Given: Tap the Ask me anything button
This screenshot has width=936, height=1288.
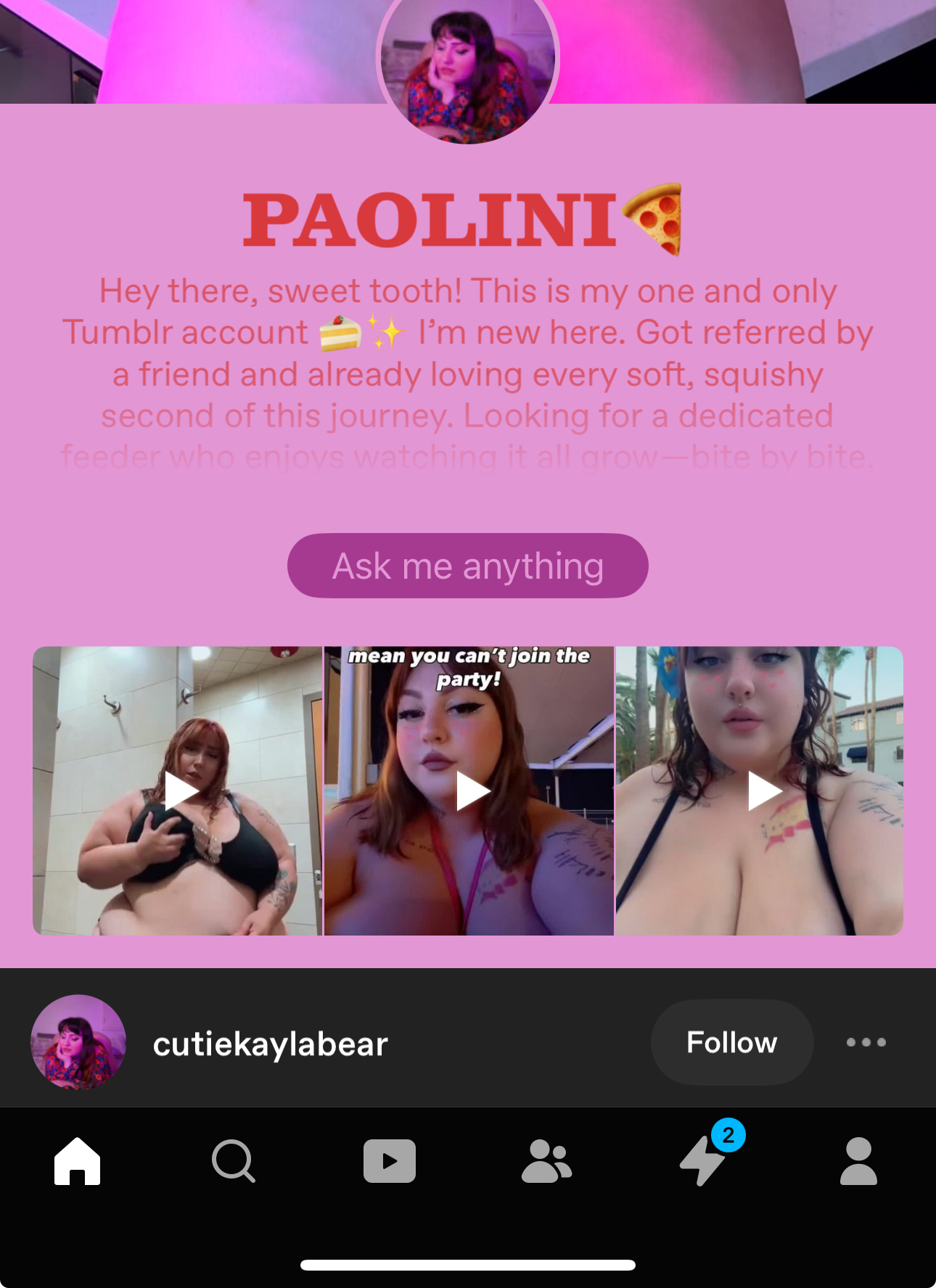Looking at the screenshot, I should point(467,566).
